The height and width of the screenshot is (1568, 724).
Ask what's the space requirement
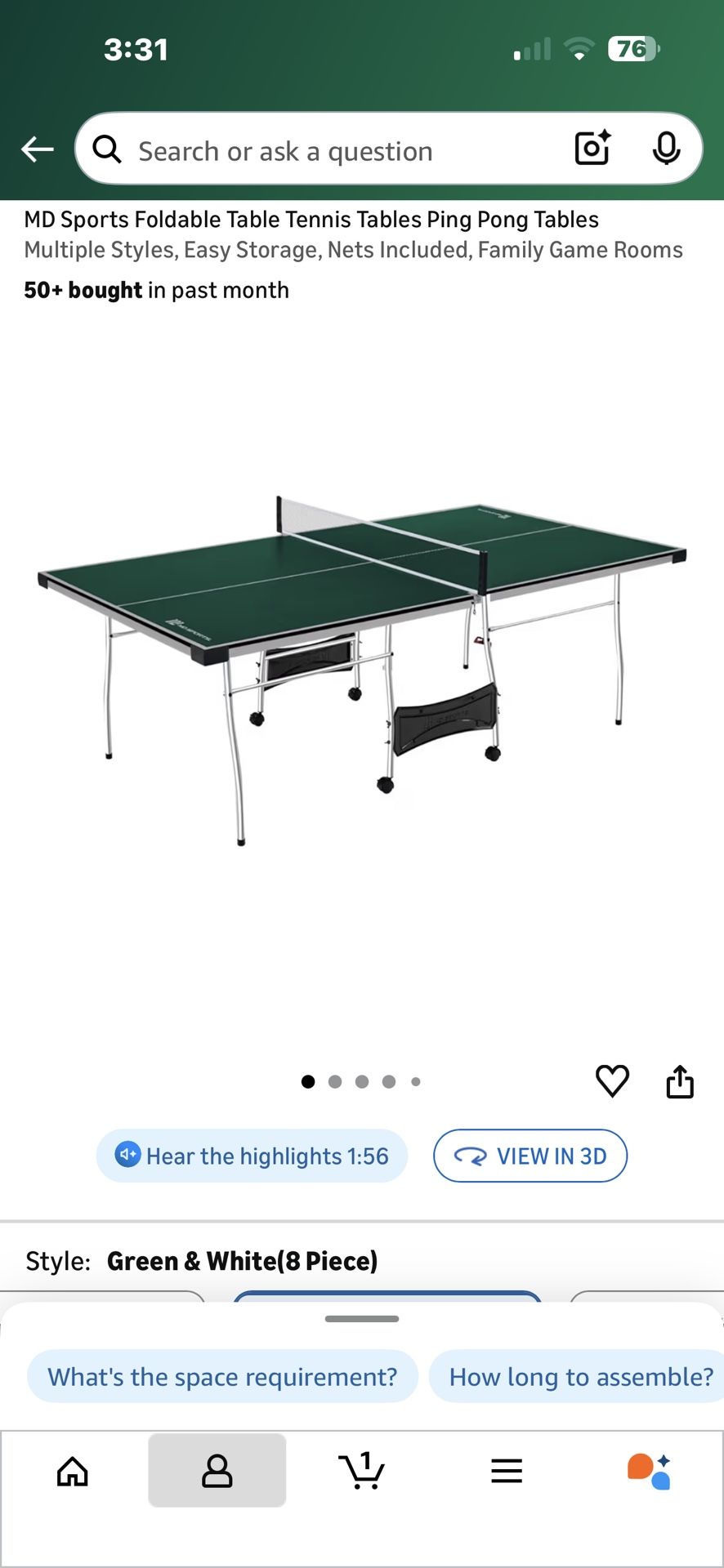click(222, 1376)
